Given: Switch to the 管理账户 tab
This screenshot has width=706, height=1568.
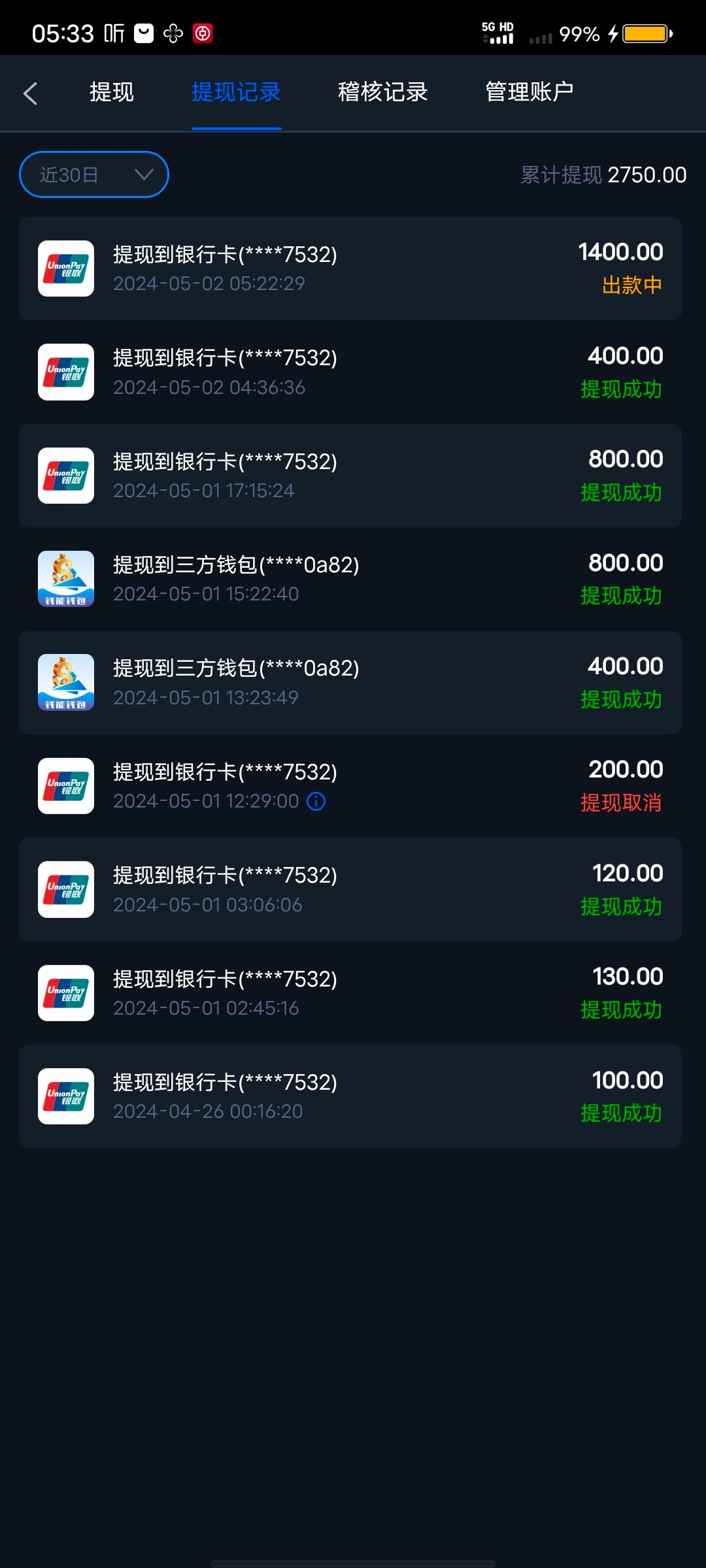Looking at the screenshot, I should point(529,92).
